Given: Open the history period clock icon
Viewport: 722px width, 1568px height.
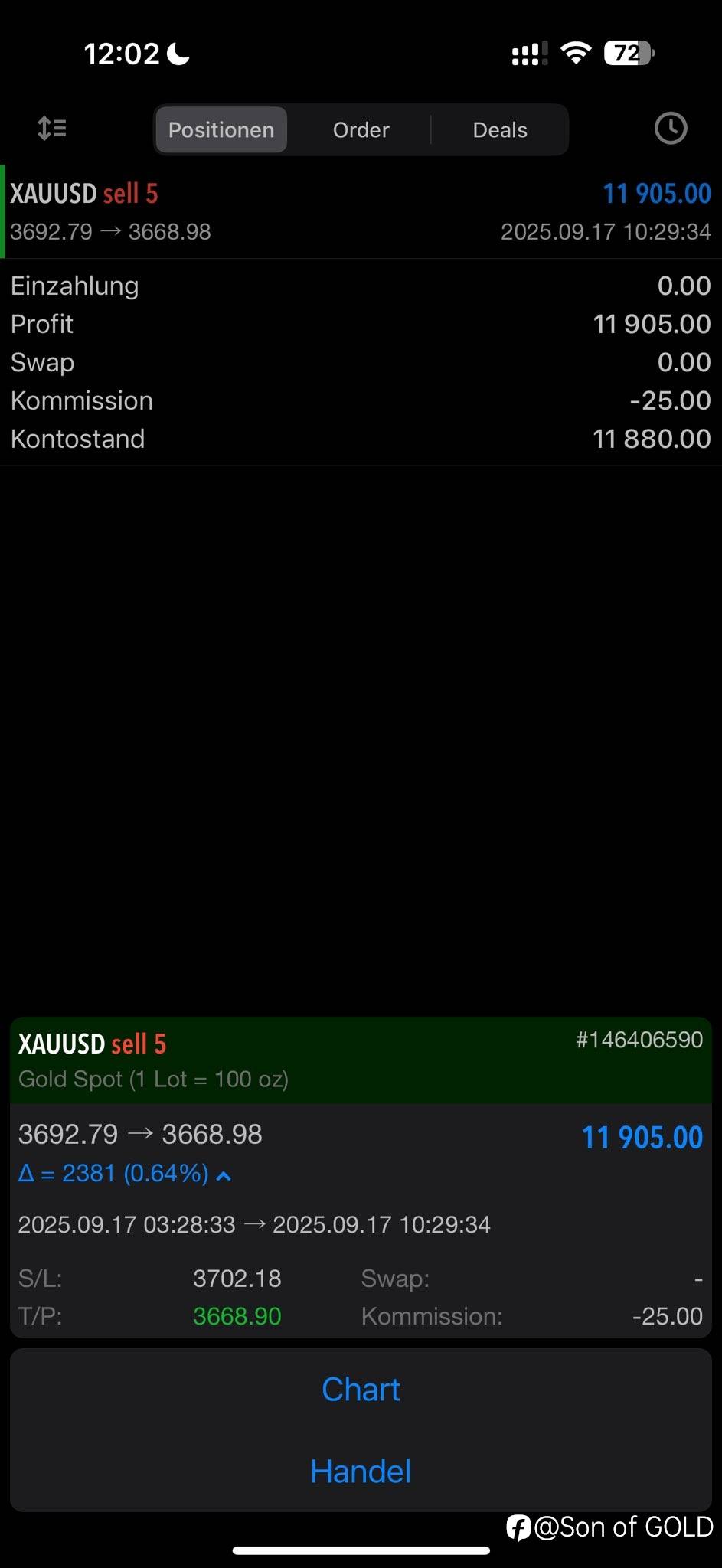Looking at the screenshot, I should click(x=671, y=129).
